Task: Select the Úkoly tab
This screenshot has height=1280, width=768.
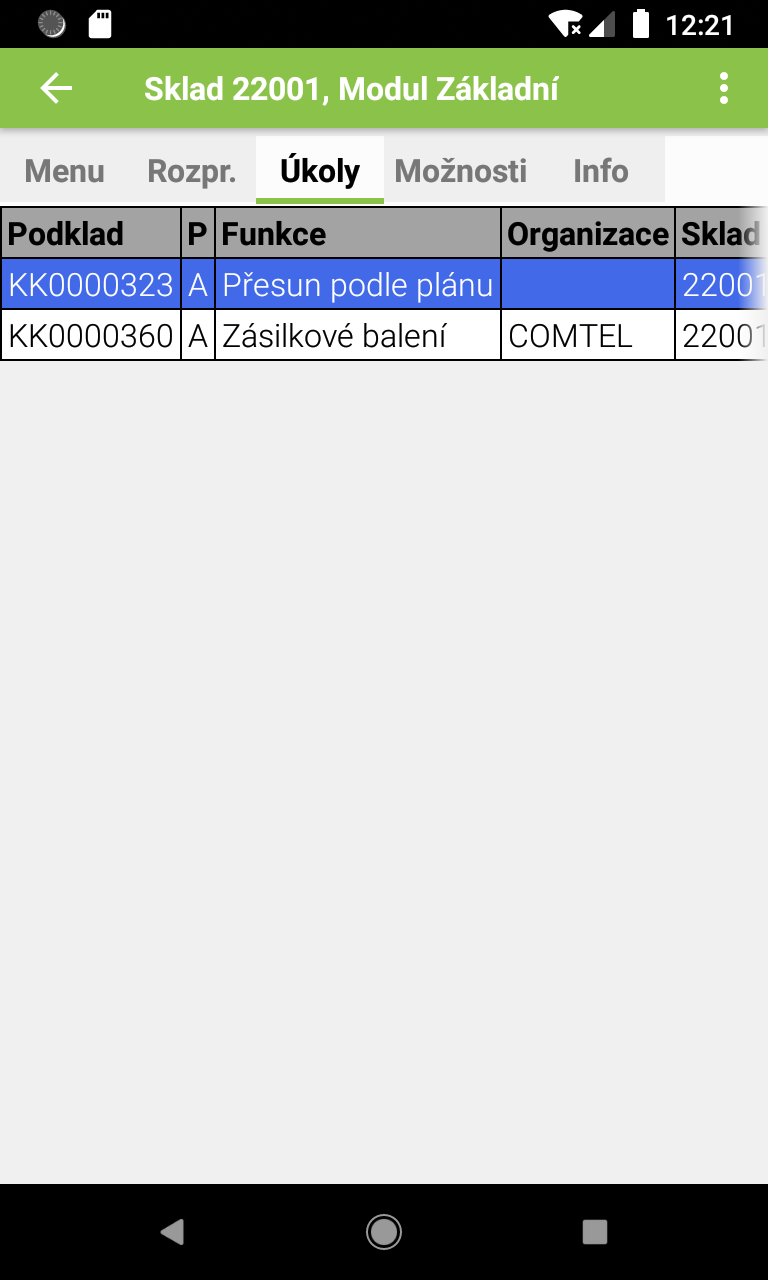Action: click(320, 171)
